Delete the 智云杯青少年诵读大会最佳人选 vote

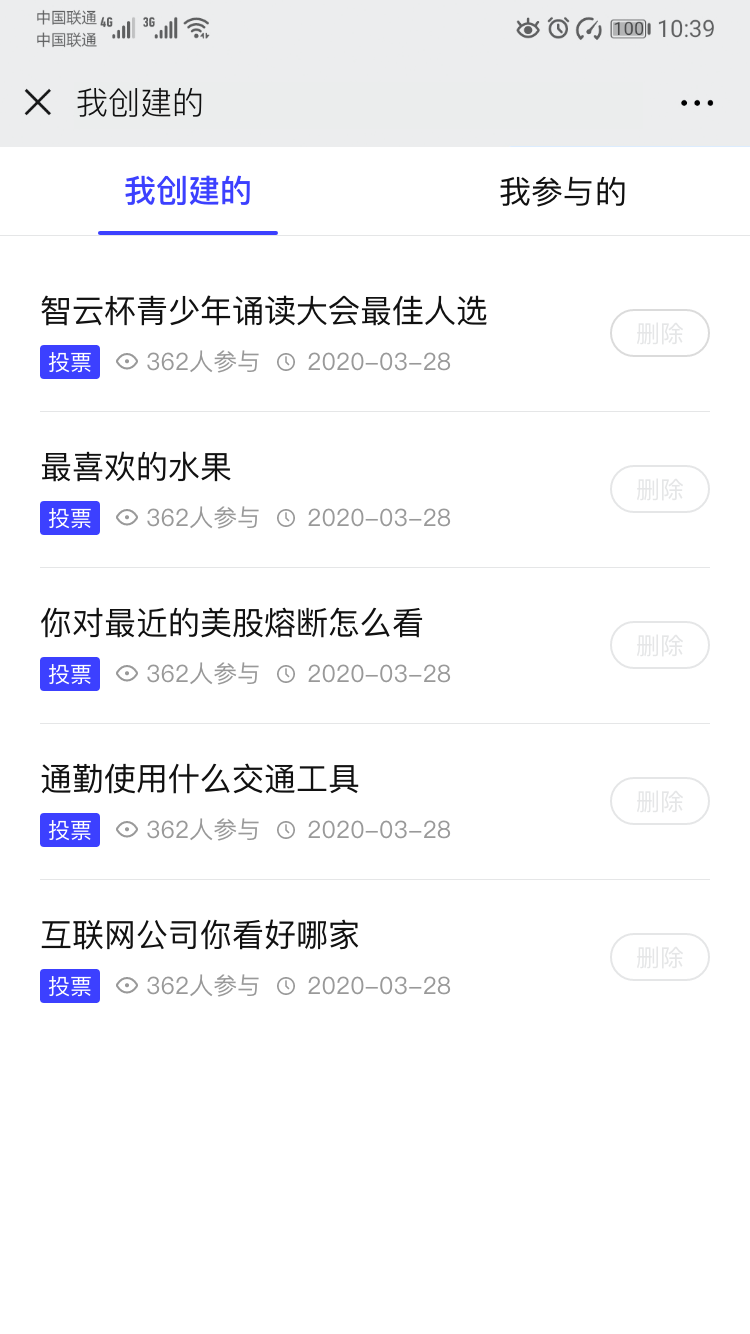coord(660,333)
